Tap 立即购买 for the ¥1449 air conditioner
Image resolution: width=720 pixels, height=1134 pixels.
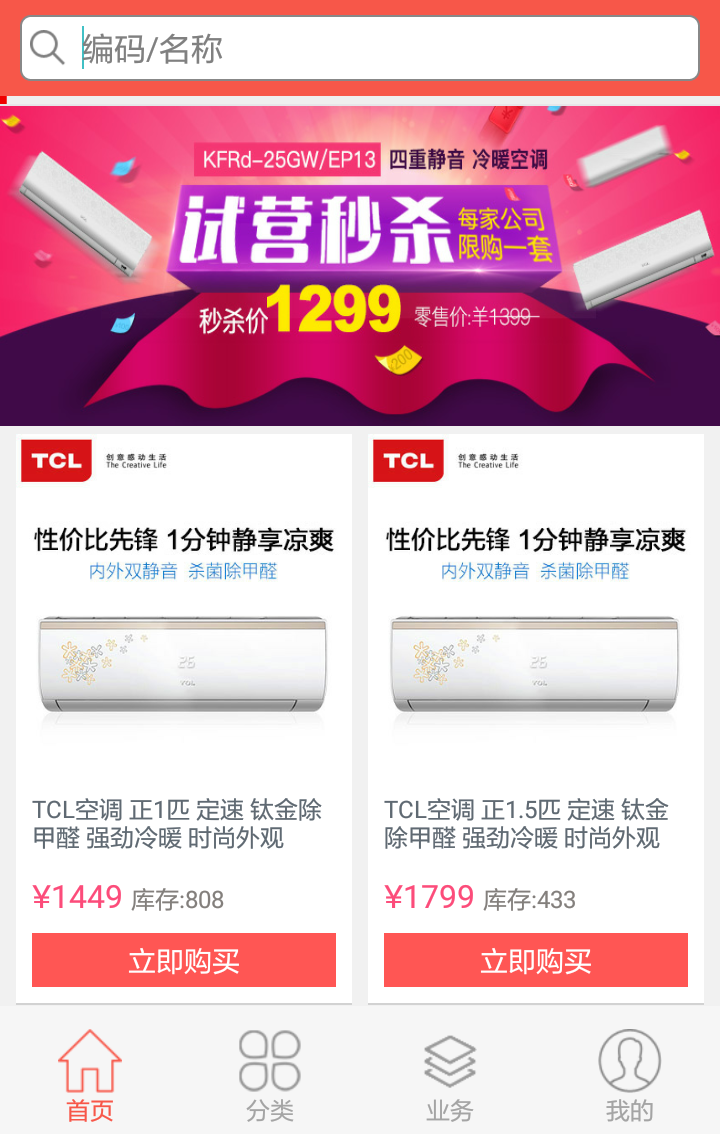coord(184,960)
